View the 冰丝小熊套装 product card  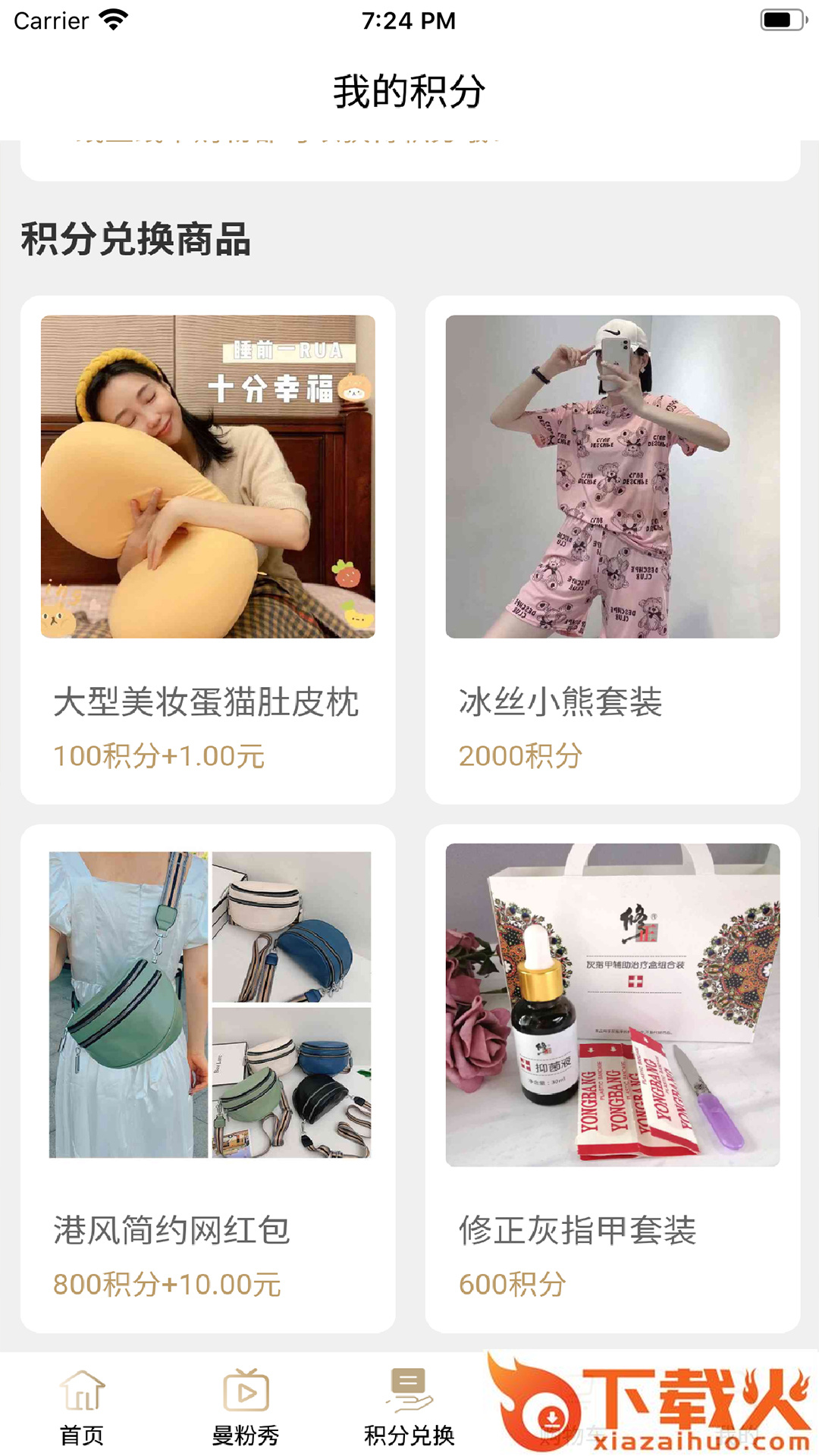612,549
